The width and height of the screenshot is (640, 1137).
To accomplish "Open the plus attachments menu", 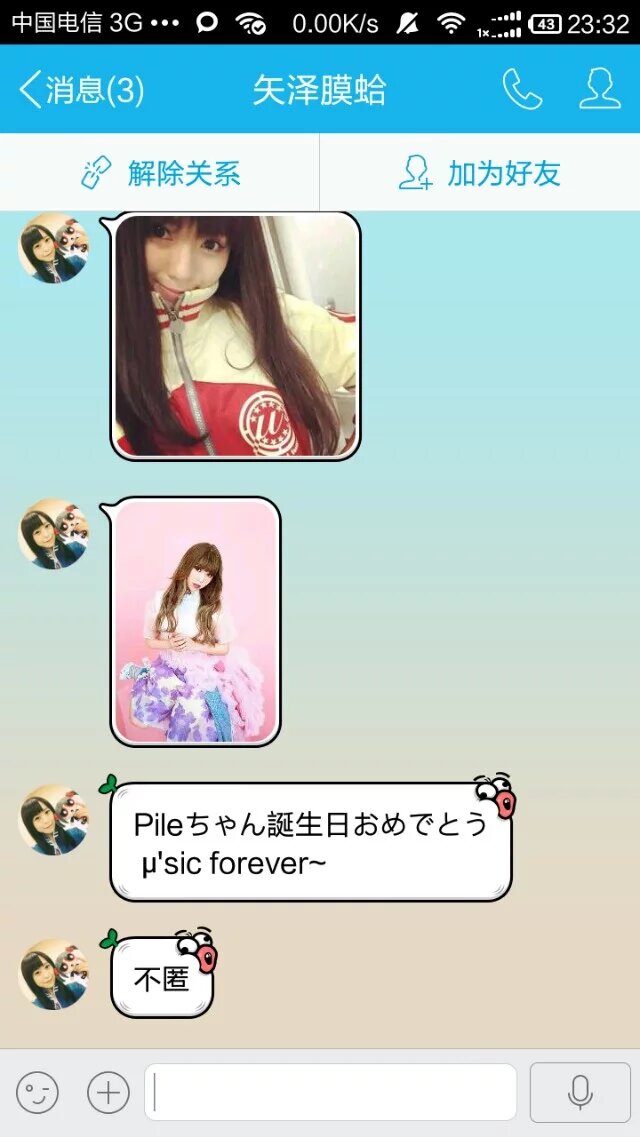I will click(x=108, y=1093).
